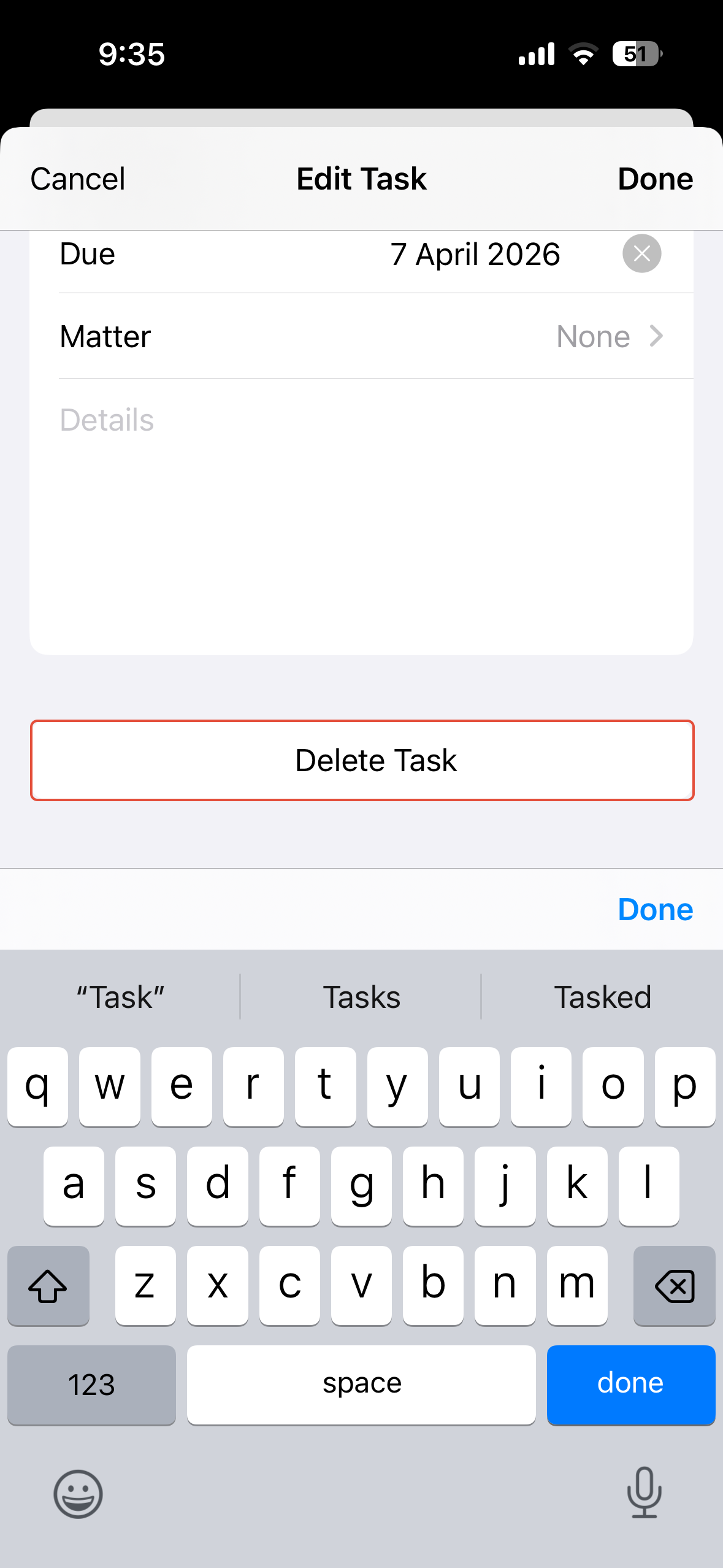This screenshot has height=1568, width=723.
Task: Dismiss keyboard with the blue Done link
Action: pos(655,909)
